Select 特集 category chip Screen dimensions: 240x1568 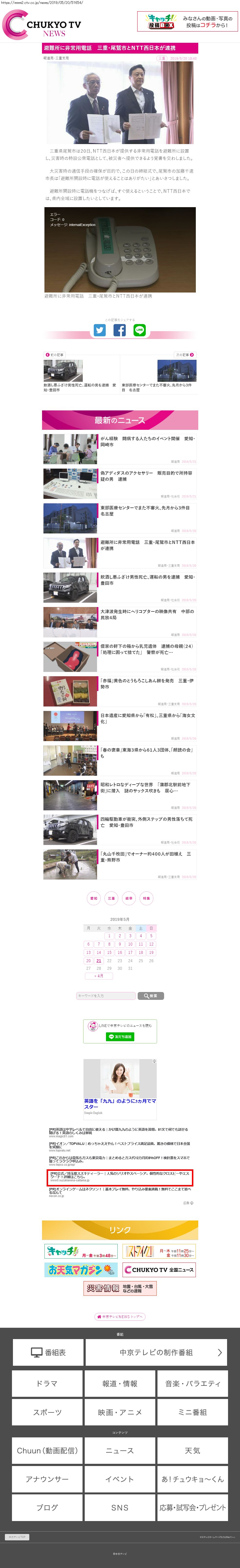(146, 898)
